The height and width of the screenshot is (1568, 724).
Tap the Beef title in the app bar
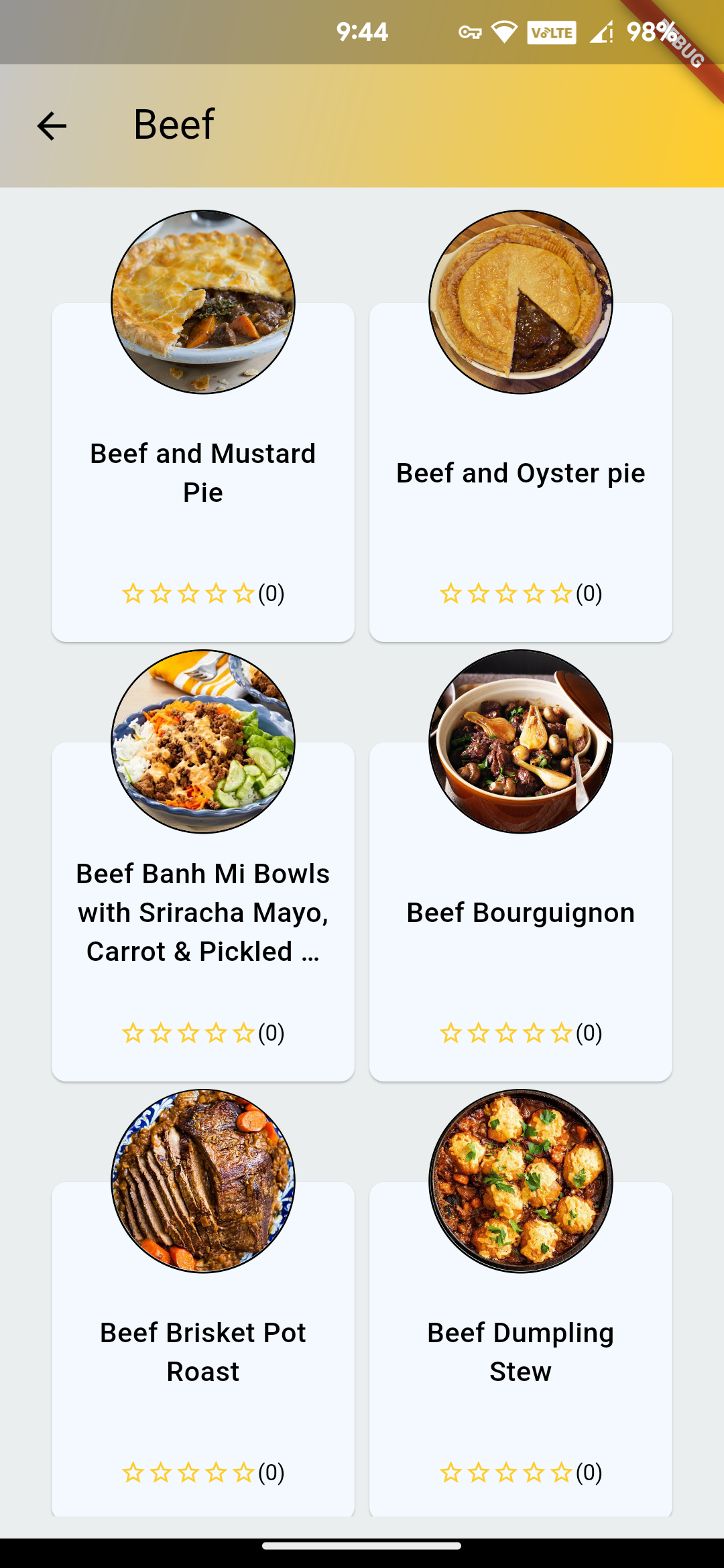pos(173,125)
